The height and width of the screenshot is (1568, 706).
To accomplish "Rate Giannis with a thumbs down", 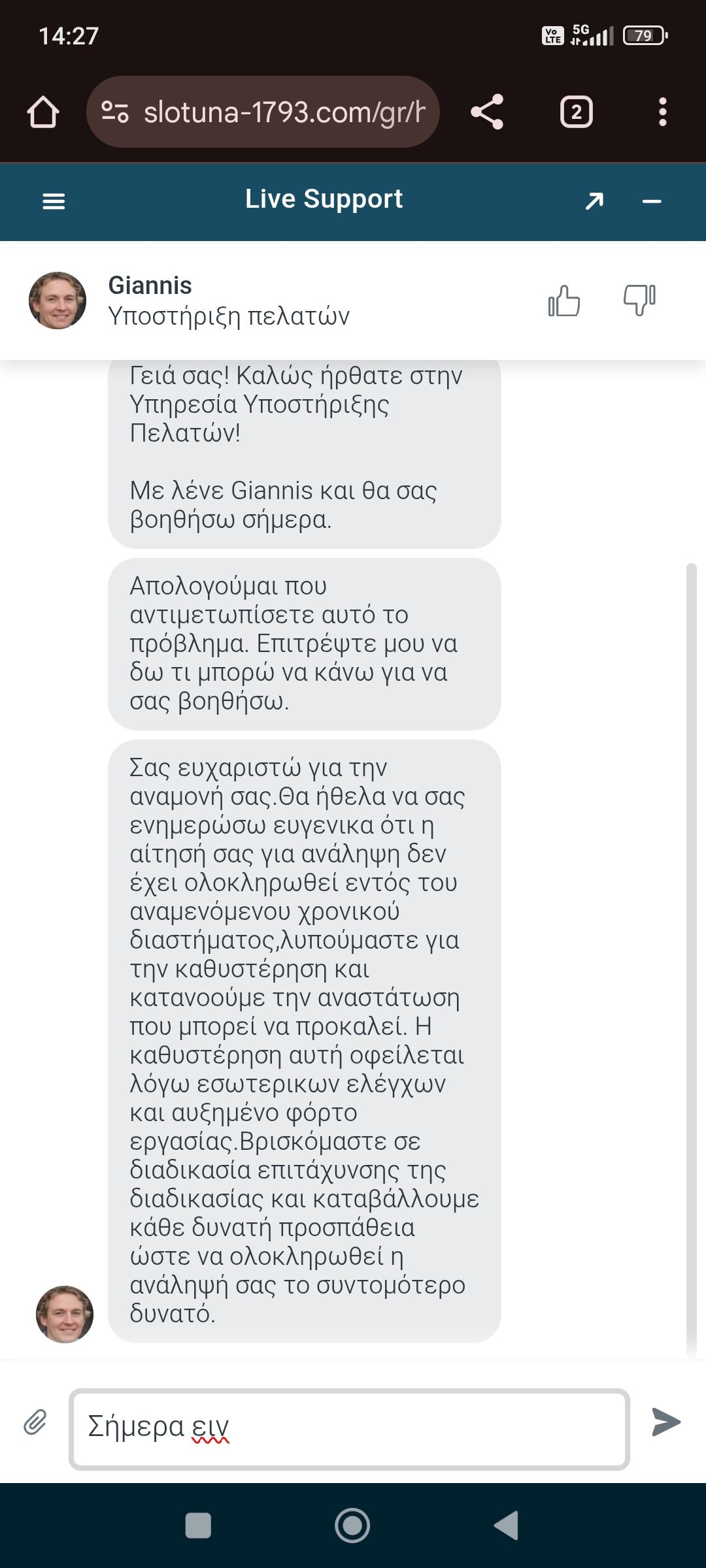I will point(639,301).
